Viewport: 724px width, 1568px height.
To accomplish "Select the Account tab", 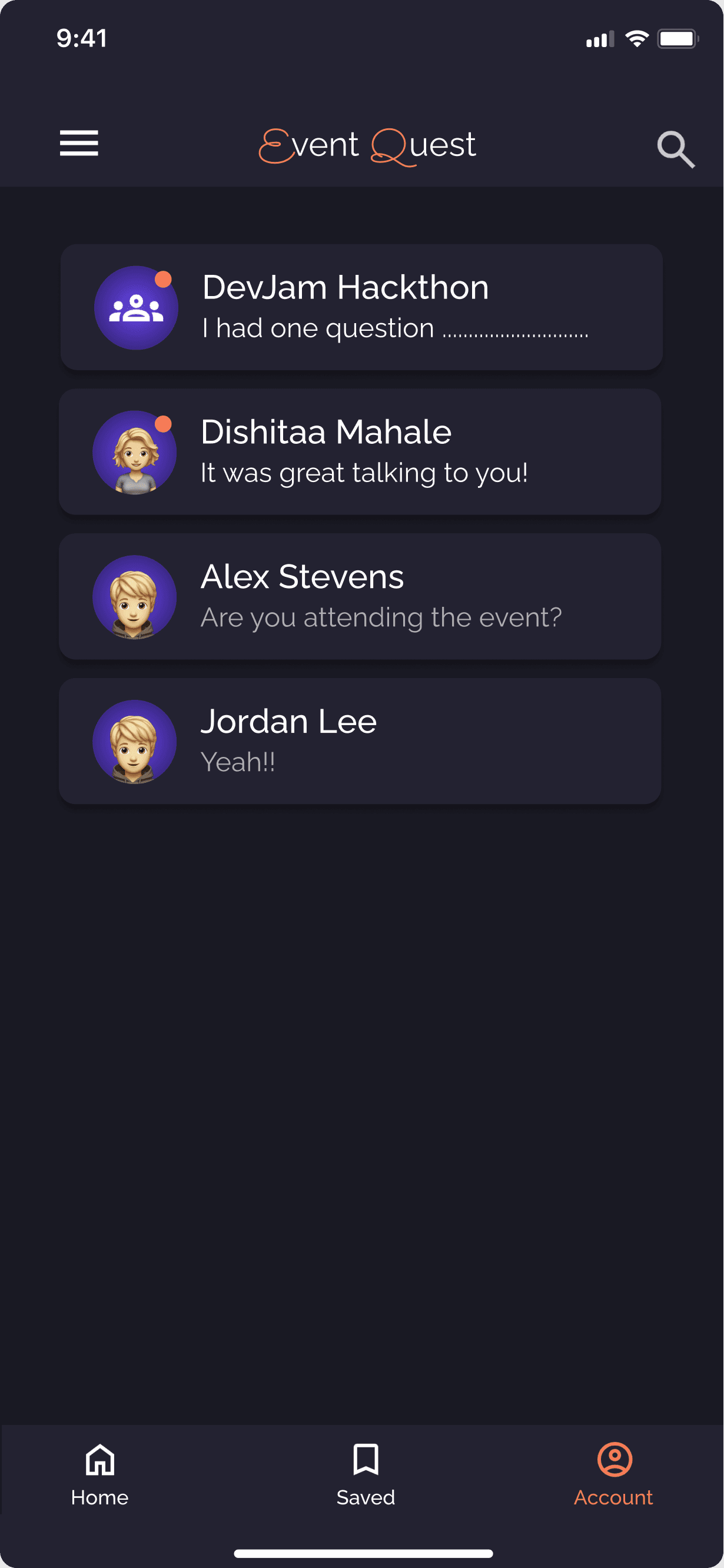I will [x=613, y=1474].
